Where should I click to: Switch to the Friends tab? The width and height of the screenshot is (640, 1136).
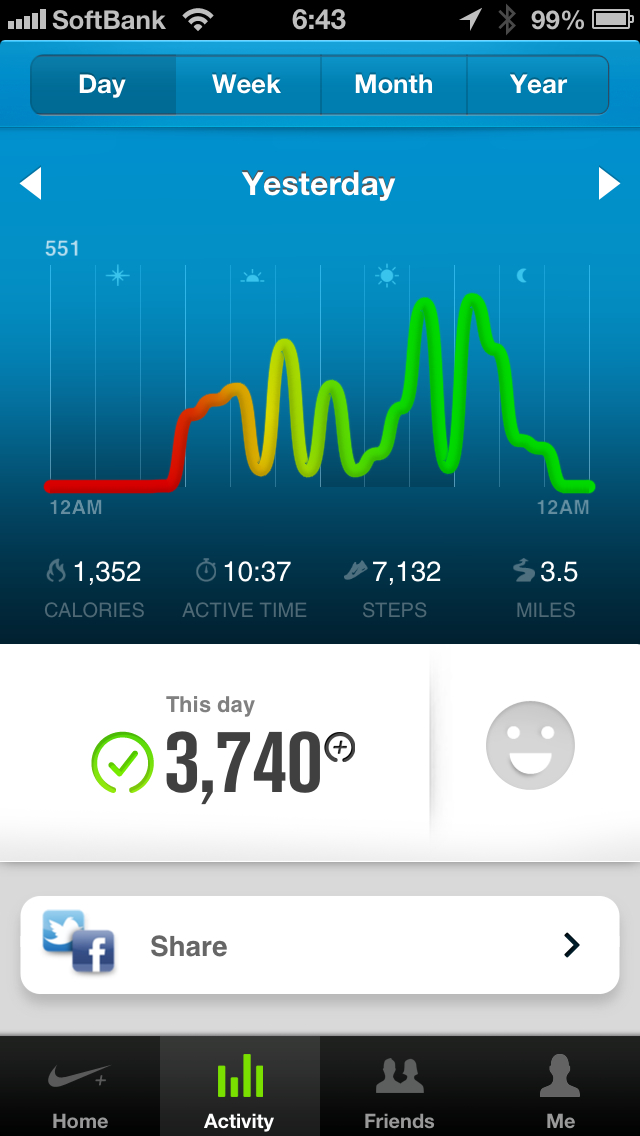399,1088
